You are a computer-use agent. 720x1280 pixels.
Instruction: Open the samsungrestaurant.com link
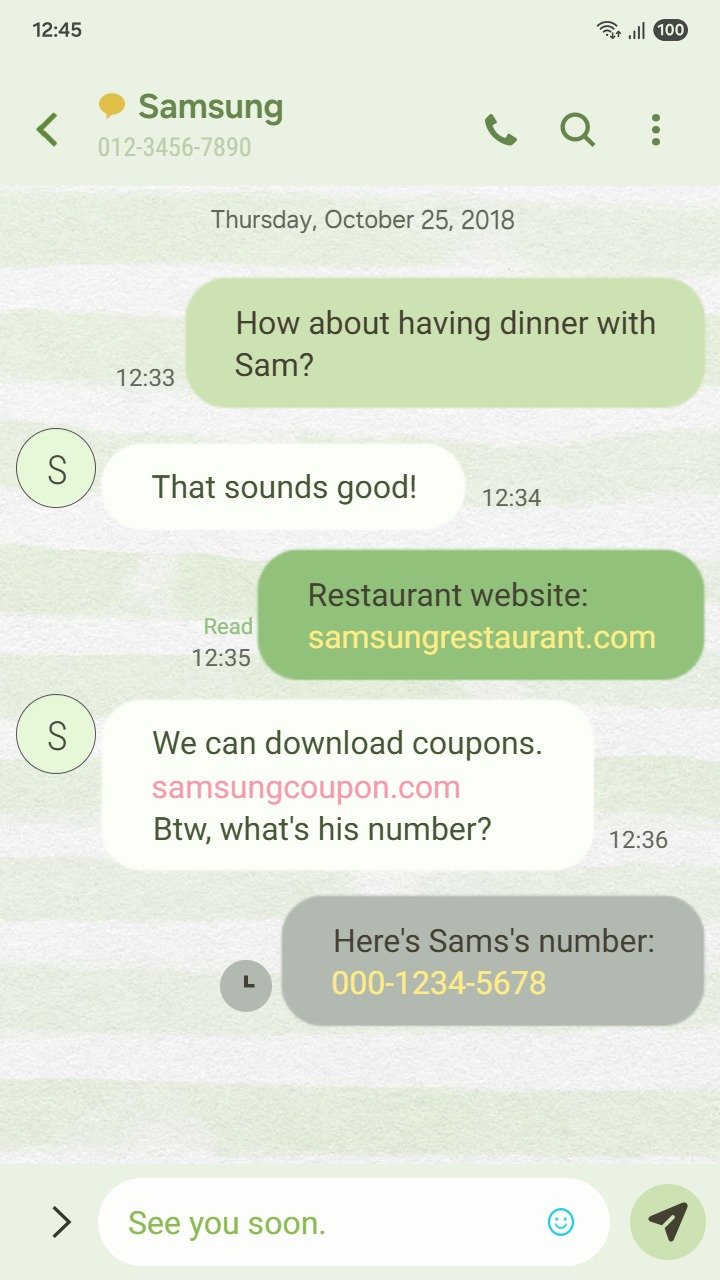pyautogui.click(x=481, y=637)
